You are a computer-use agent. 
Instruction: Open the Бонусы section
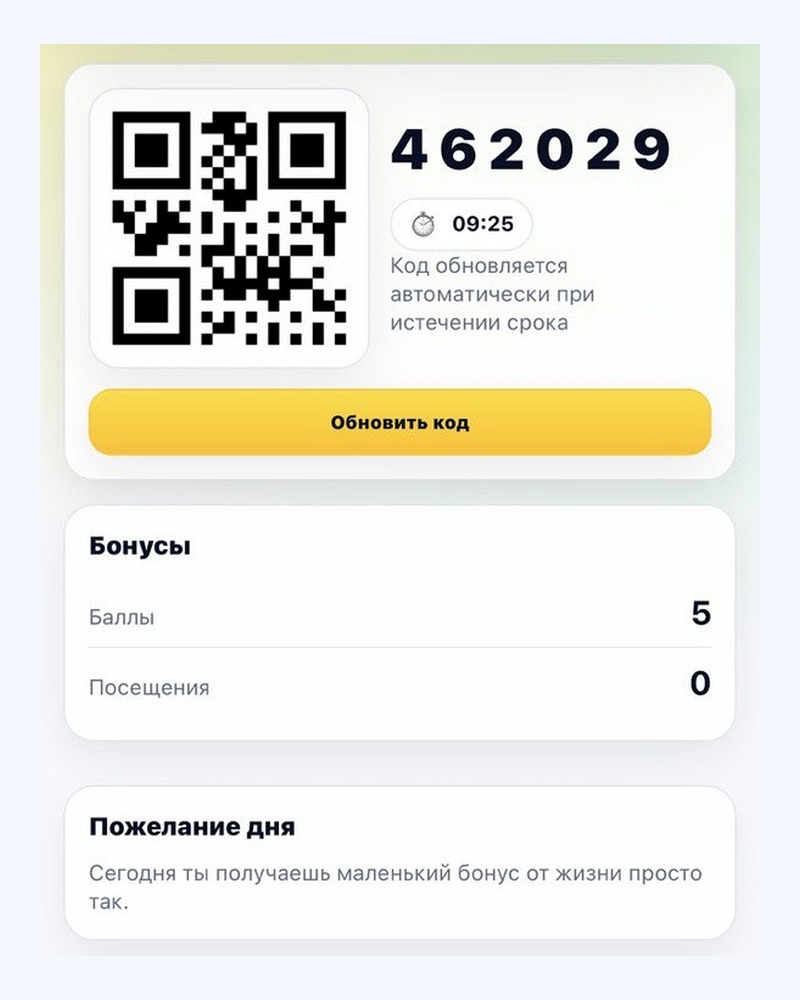(x=400, y=615)
